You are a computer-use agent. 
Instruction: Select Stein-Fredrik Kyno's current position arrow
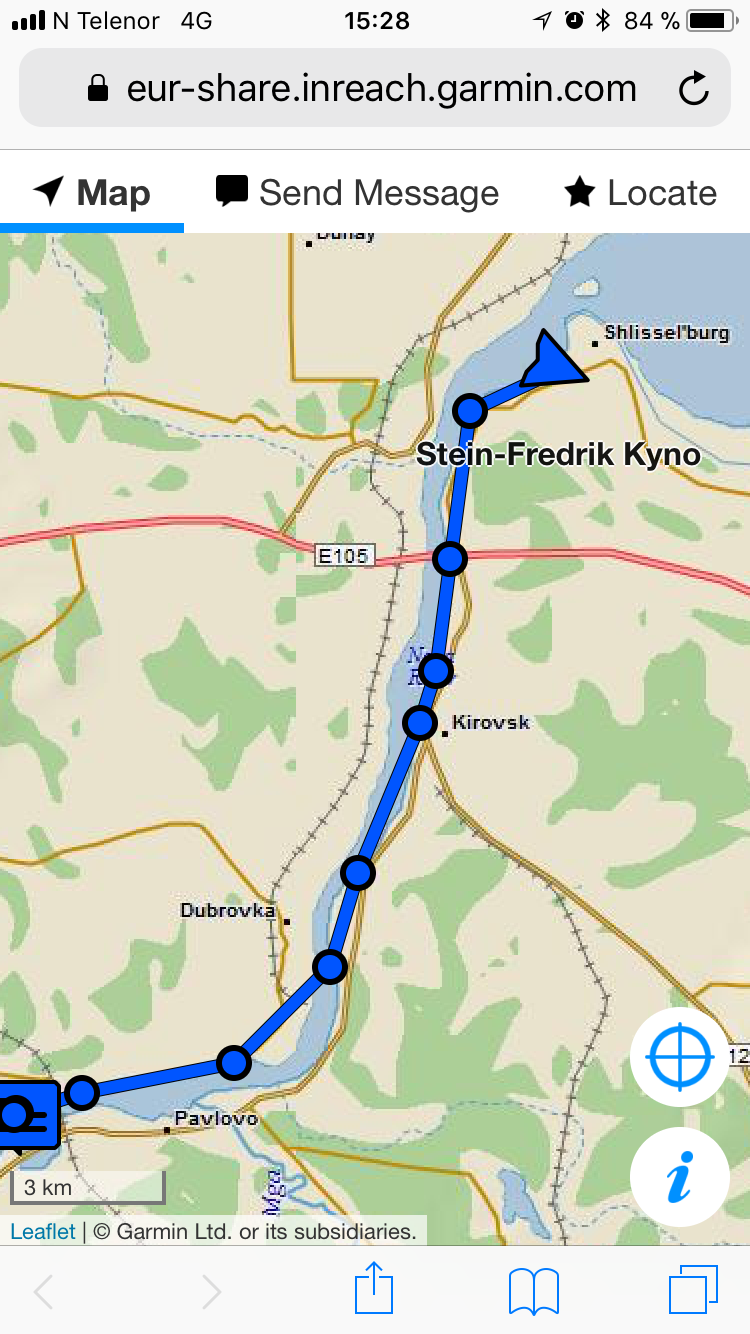click(x=552, y=362)
